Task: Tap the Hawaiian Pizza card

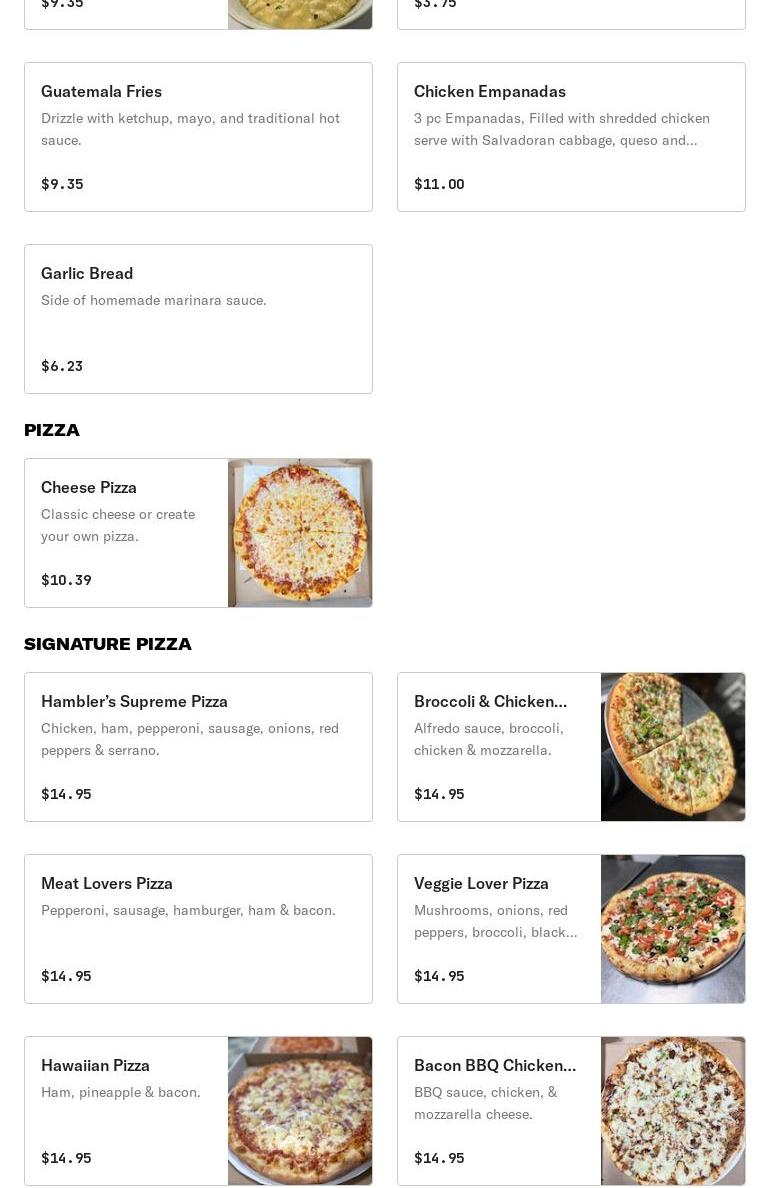Action: coord(198,1111)
